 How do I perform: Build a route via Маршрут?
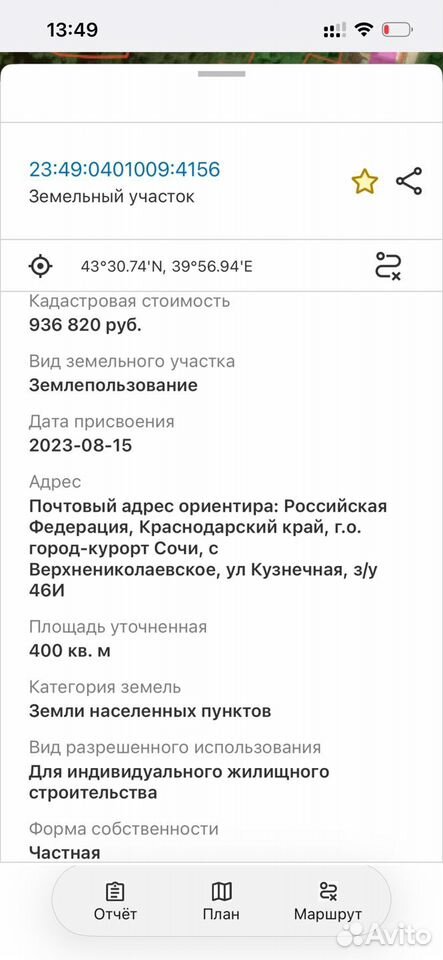(x=328, y=901)
